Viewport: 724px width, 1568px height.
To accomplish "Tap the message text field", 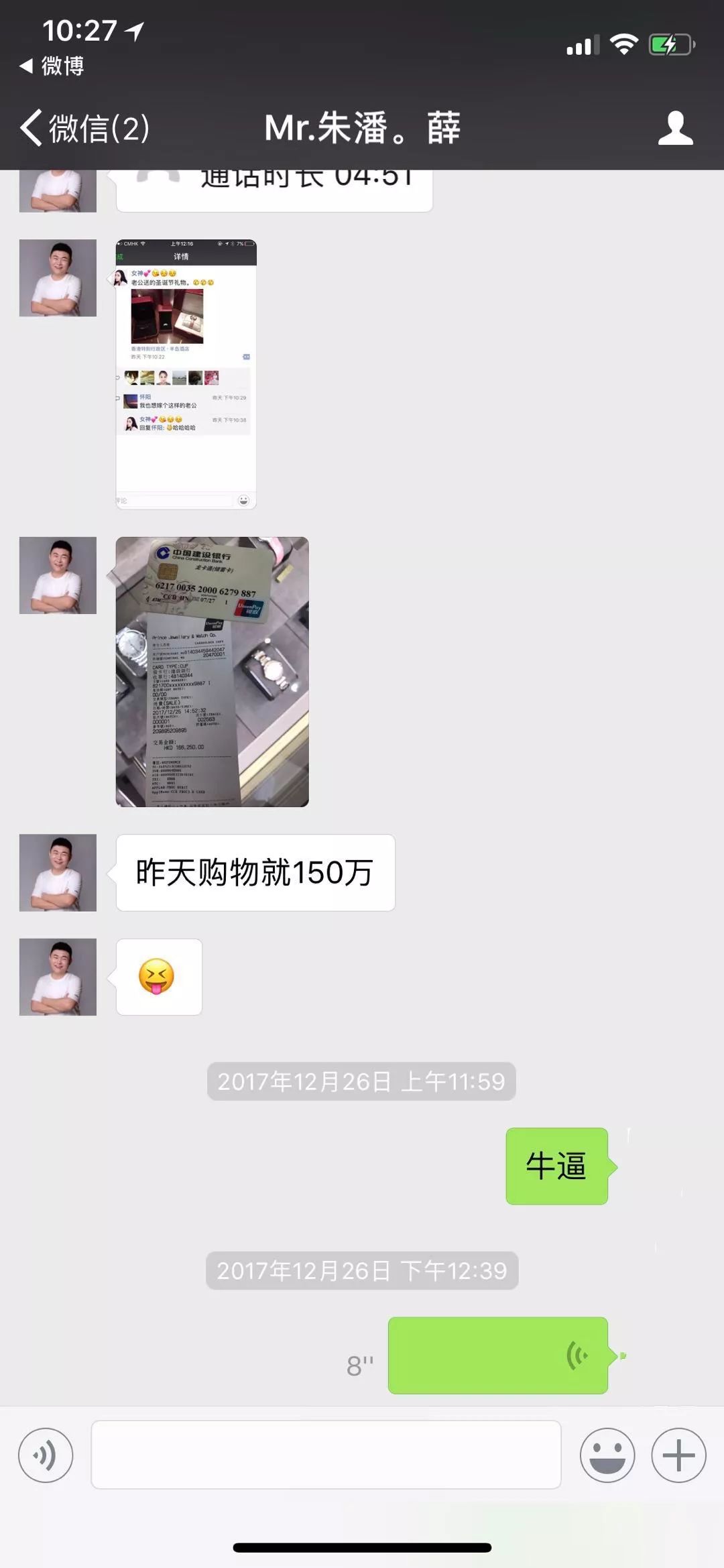I will pyautogui.click(x=326, y=1455).
